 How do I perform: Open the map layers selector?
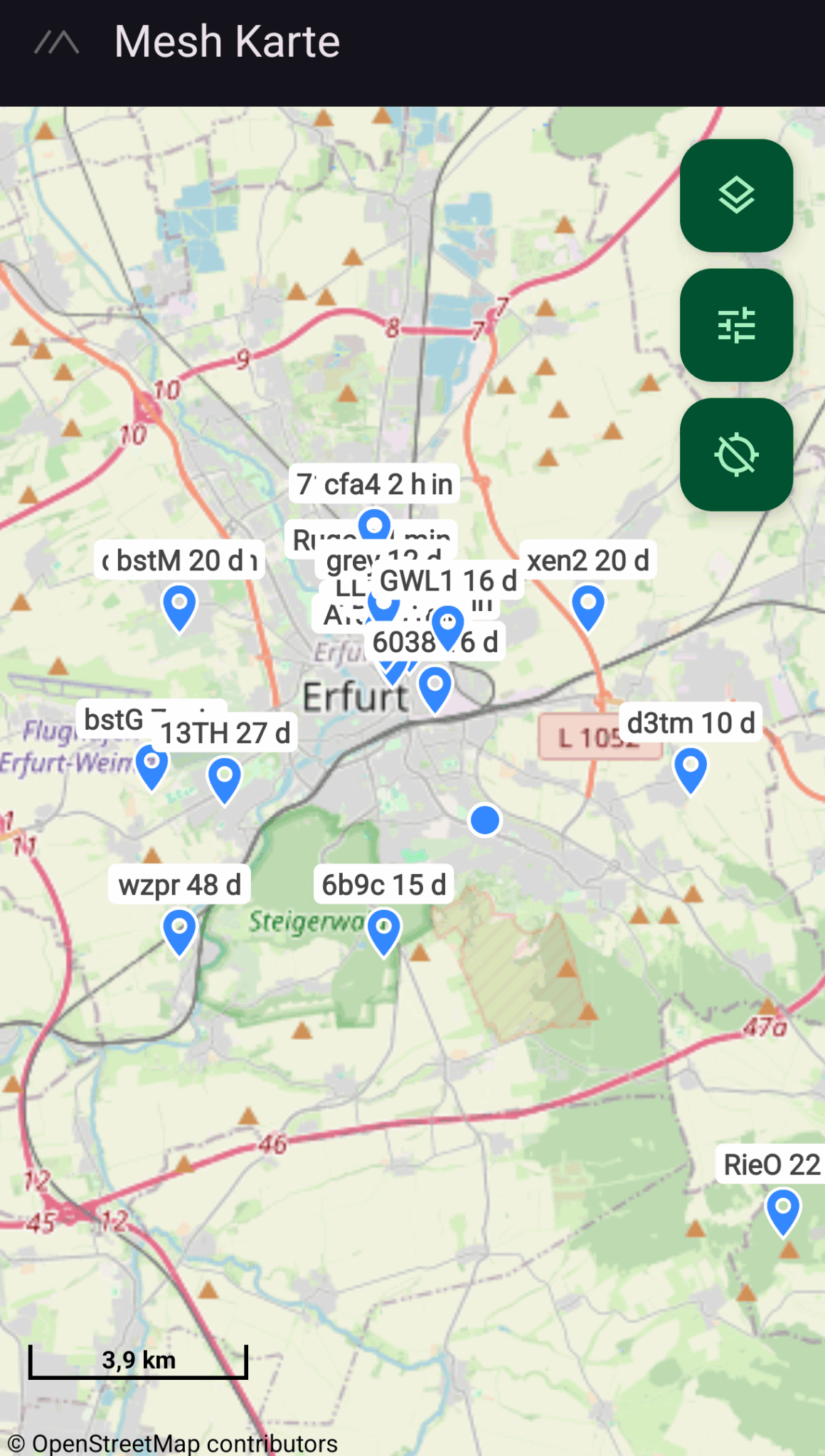pyautogui.click(x=736, y=196)
